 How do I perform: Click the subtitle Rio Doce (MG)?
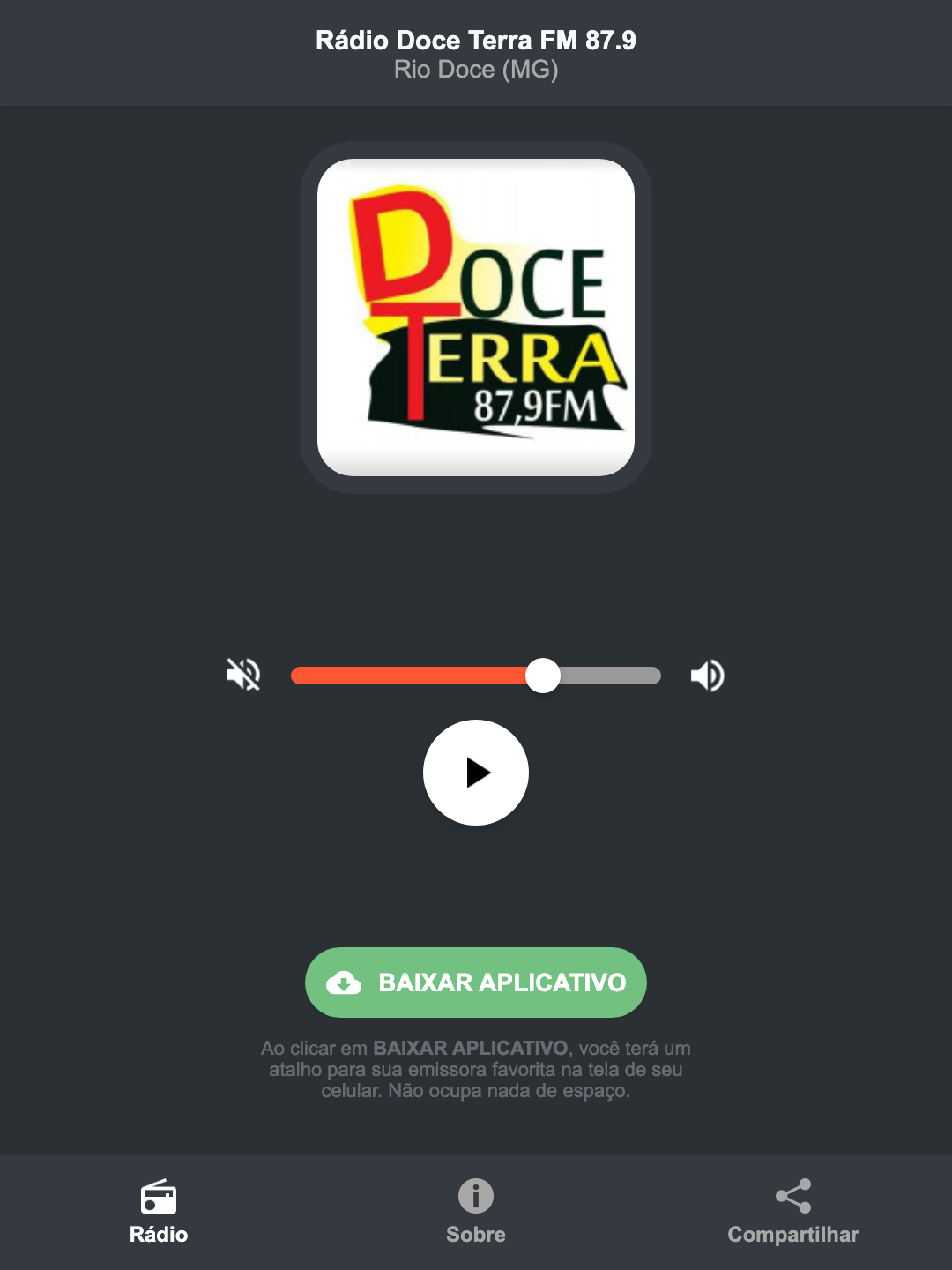[x=476, y=70]
